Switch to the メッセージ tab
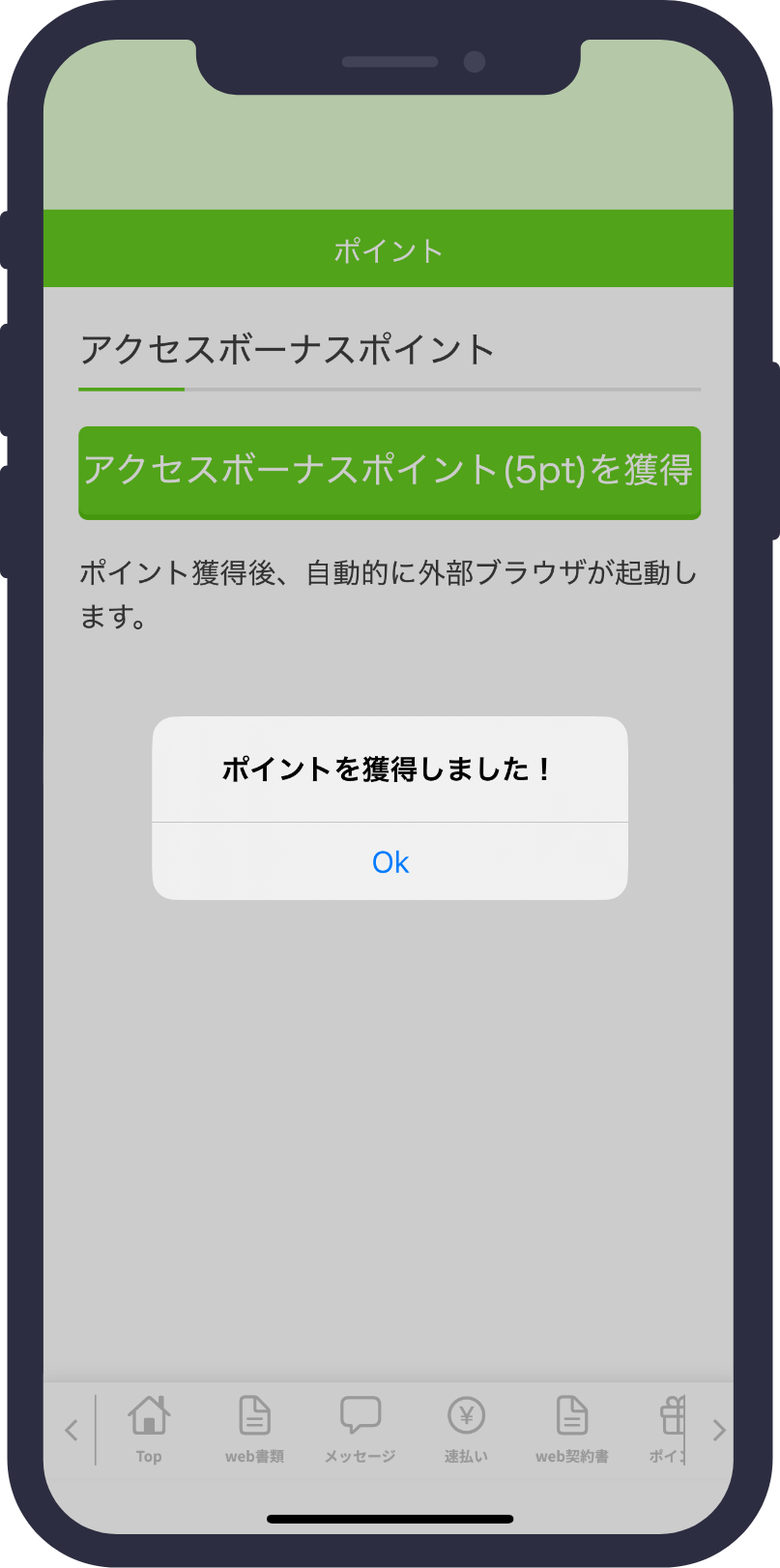 click(x=360, y=1429)
